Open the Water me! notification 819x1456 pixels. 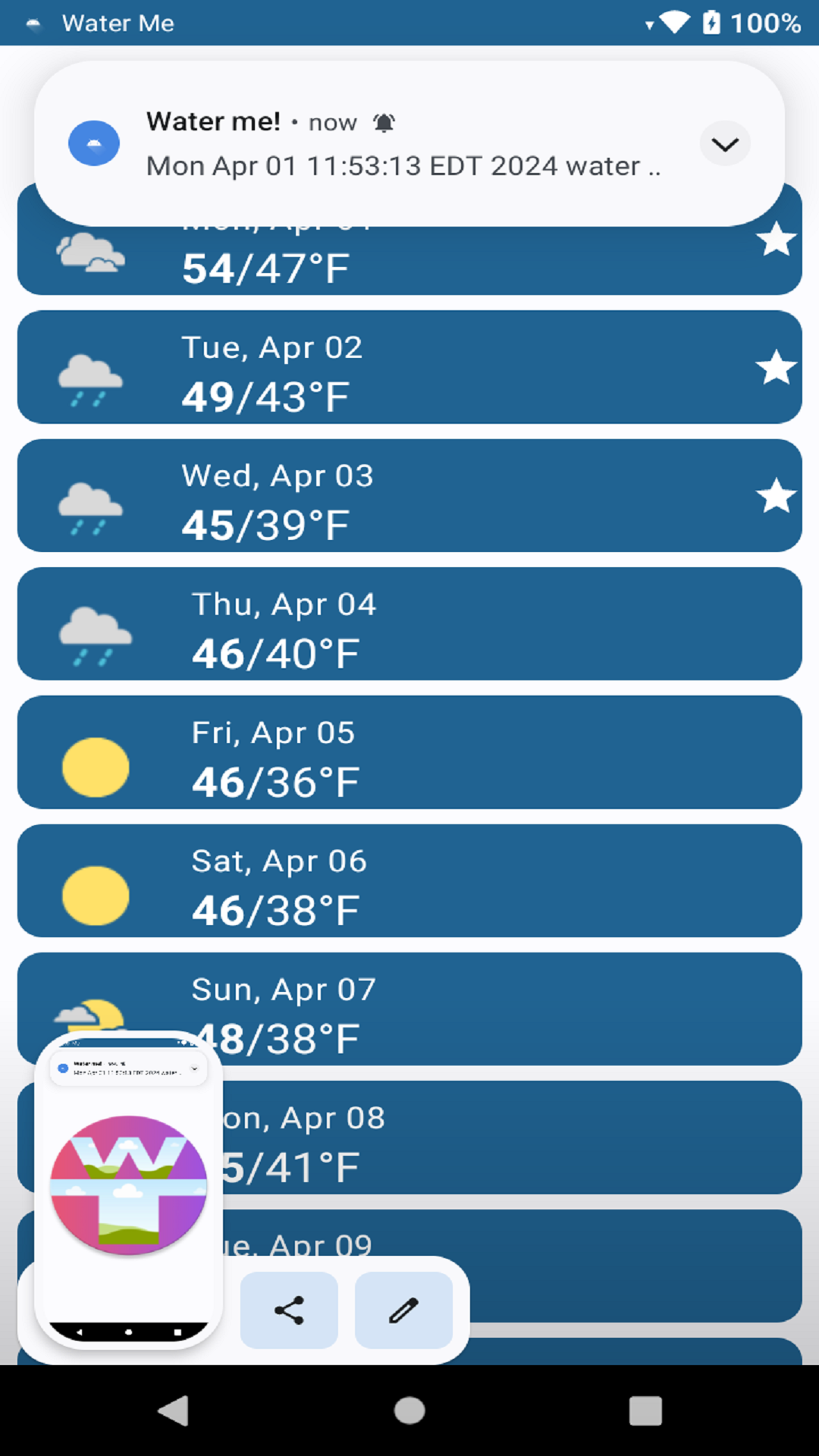pyautogui.click(x=402, y=144)
